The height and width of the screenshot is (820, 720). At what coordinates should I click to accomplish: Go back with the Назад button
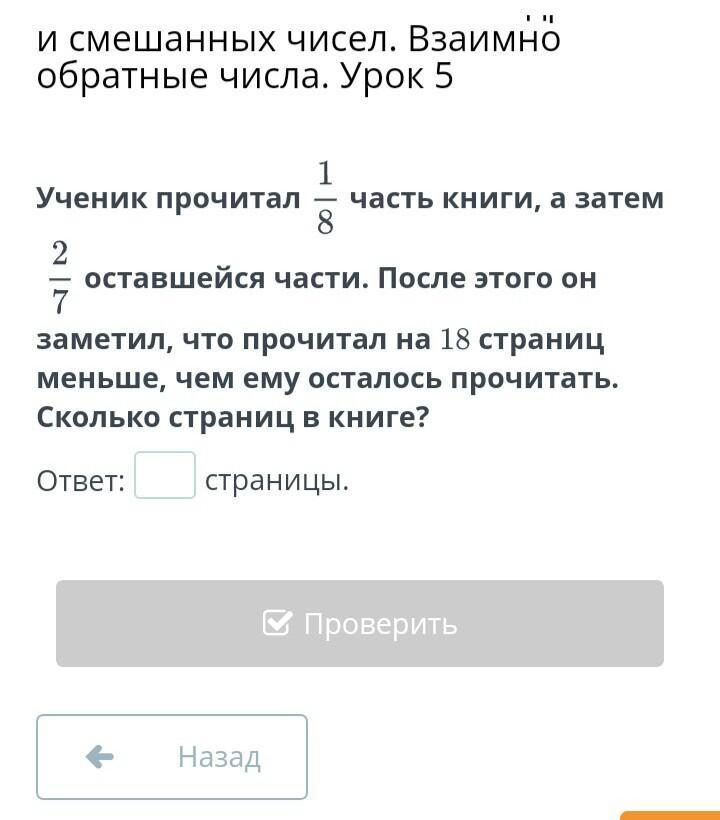tap(172, 757)
